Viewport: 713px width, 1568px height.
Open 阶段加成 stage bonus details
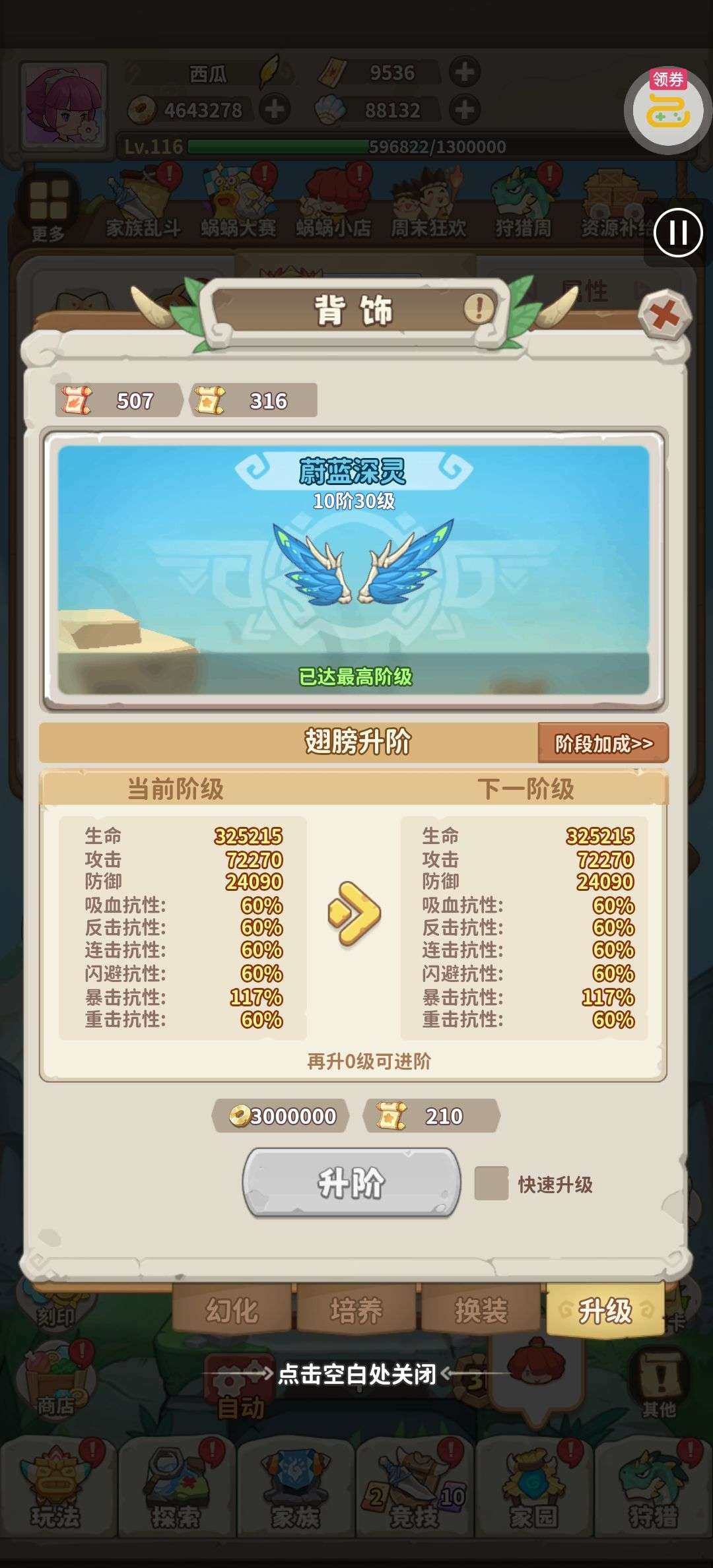tap(603, 744)
